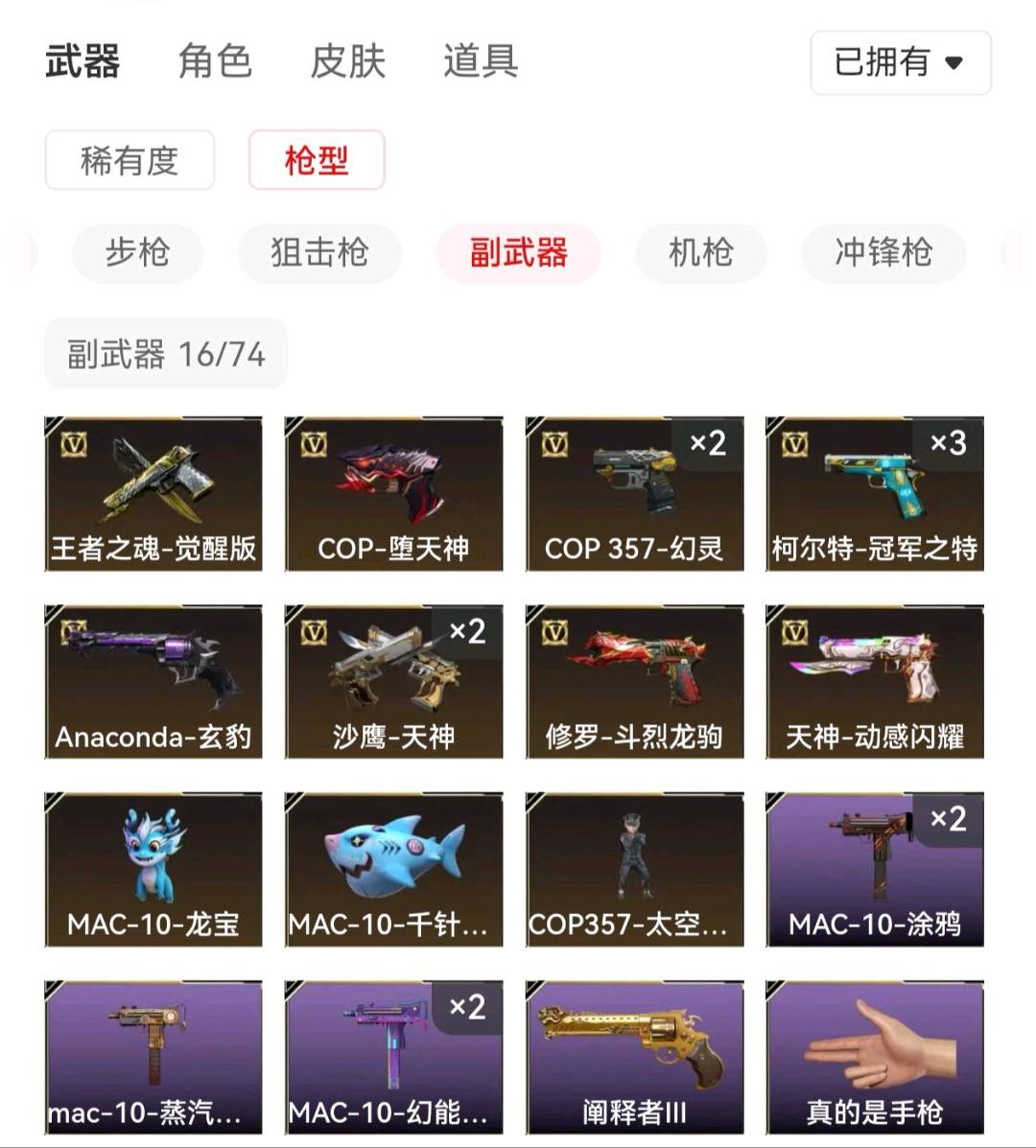Switch to the 角色 tab
Viewport: 1036px width, 1148px height.
215,62
